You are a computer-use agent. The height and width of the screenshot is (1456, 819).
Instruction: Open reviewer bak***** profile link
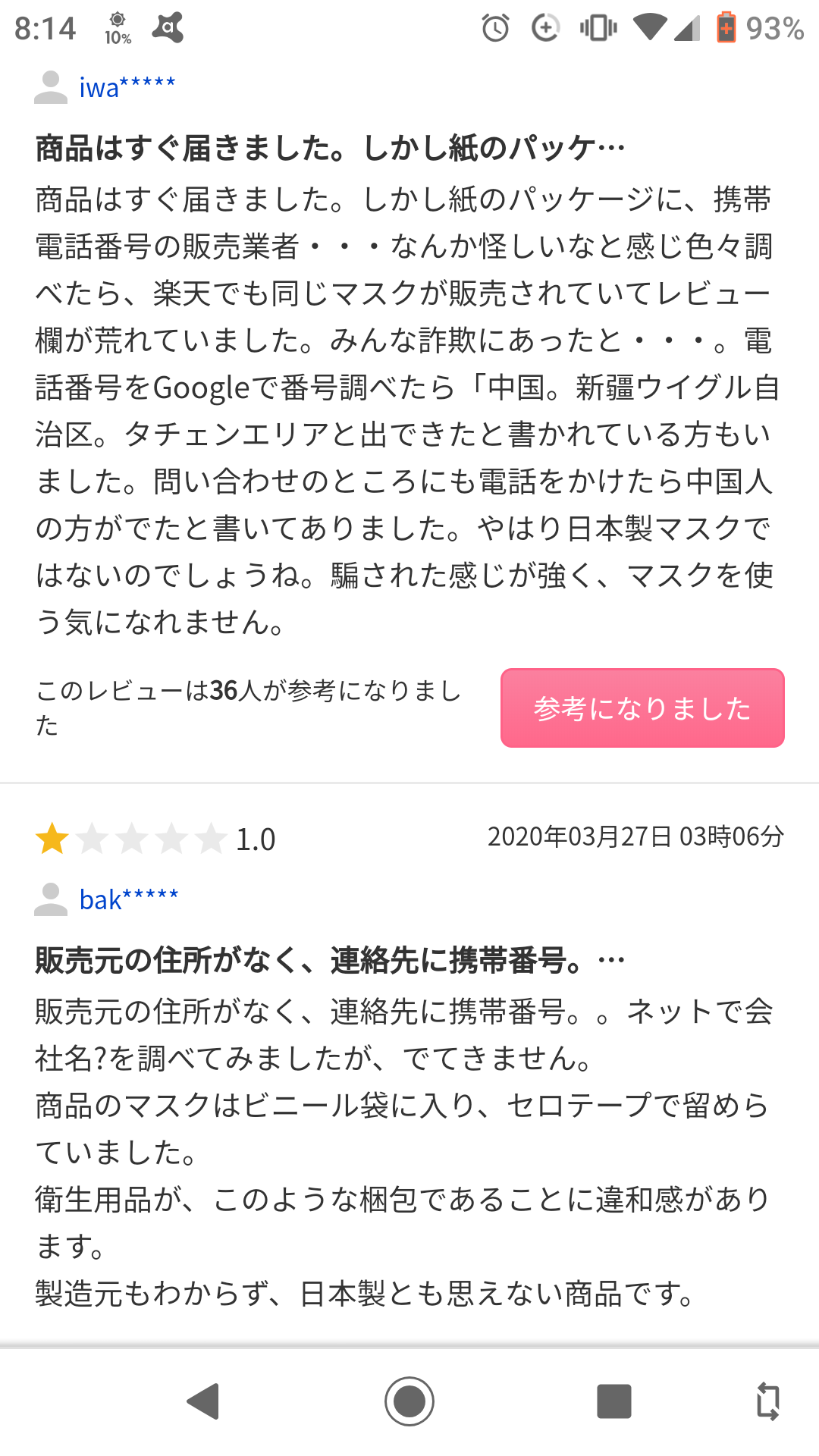(x=129, y=899)
